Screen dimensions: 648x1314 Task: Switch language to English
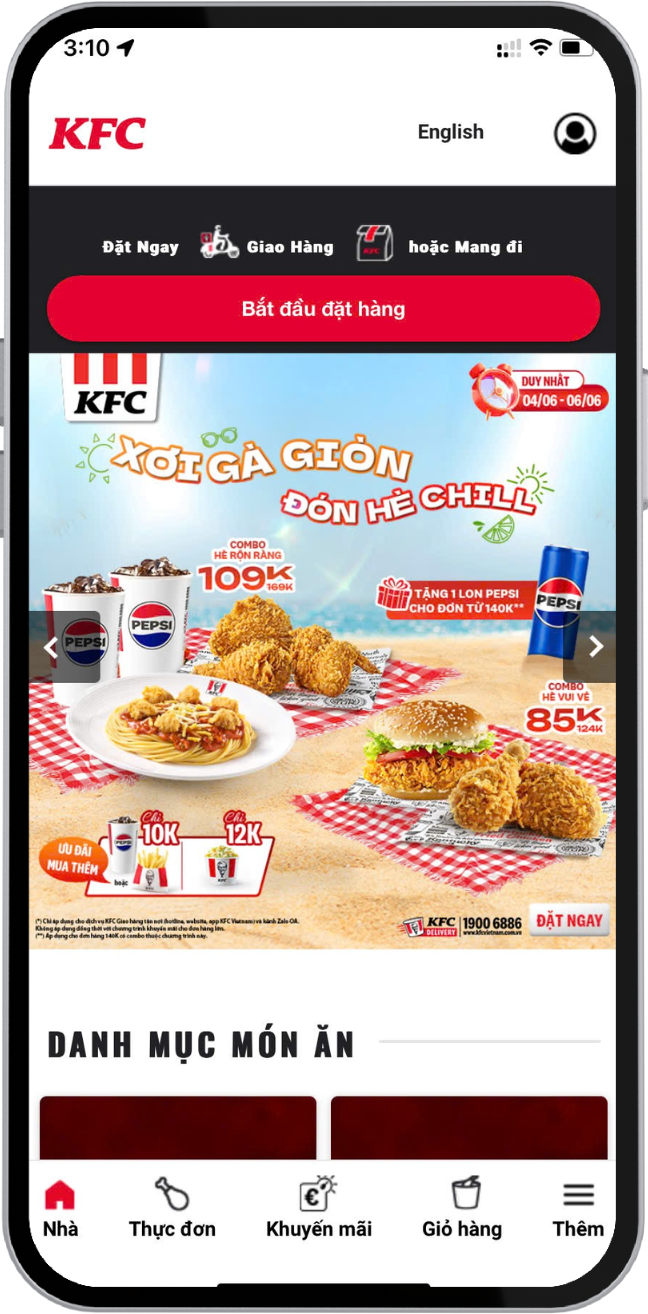pos(450,132)
